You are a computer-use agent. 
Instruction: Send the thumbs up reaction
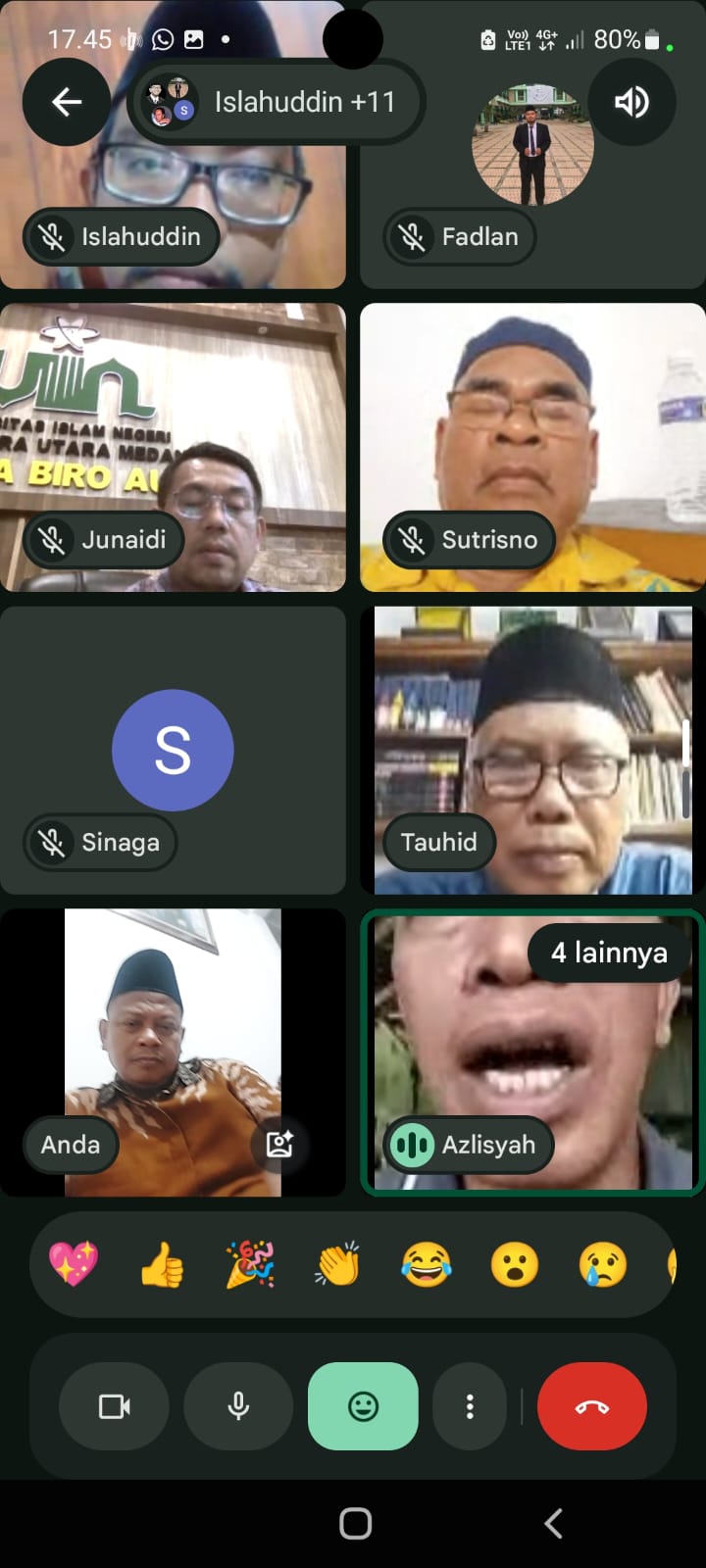162,1264
